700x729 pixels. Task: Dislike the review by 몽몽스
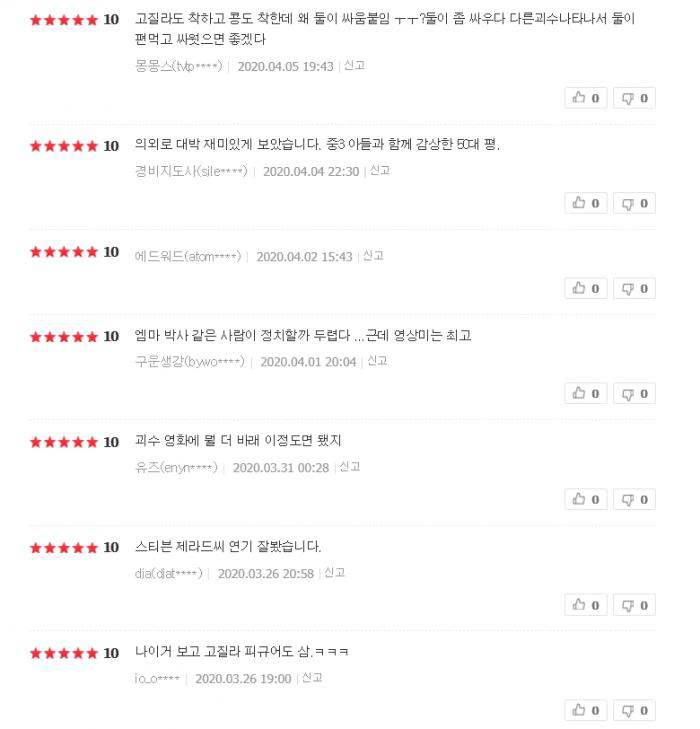[634, 98]
